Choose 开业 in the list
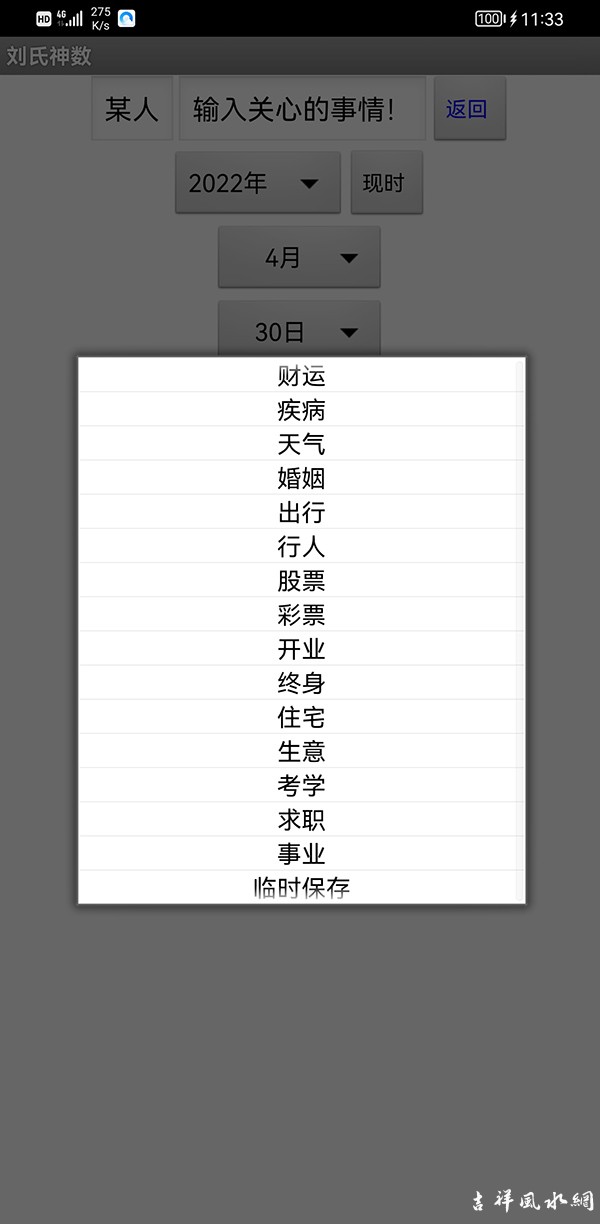 coord(301,648)
